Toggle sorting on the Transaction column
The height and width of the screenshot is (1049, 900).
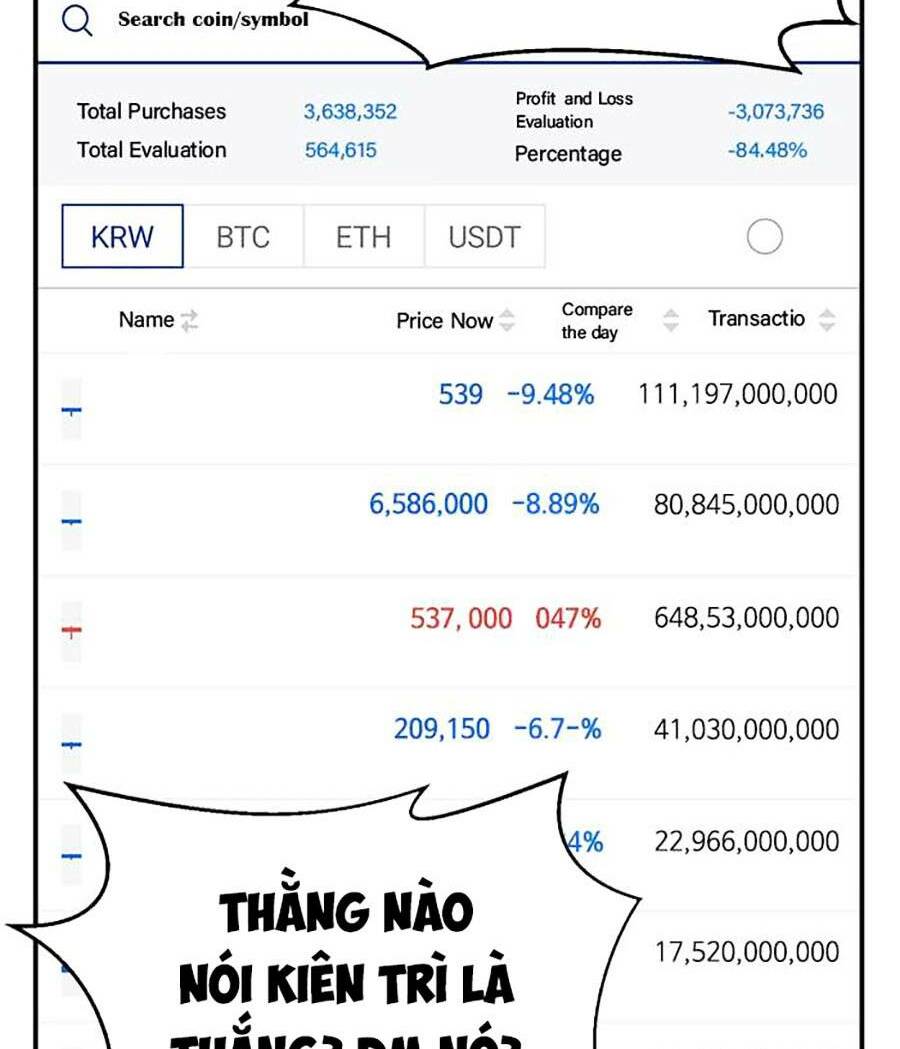click(x=824, y=322)
